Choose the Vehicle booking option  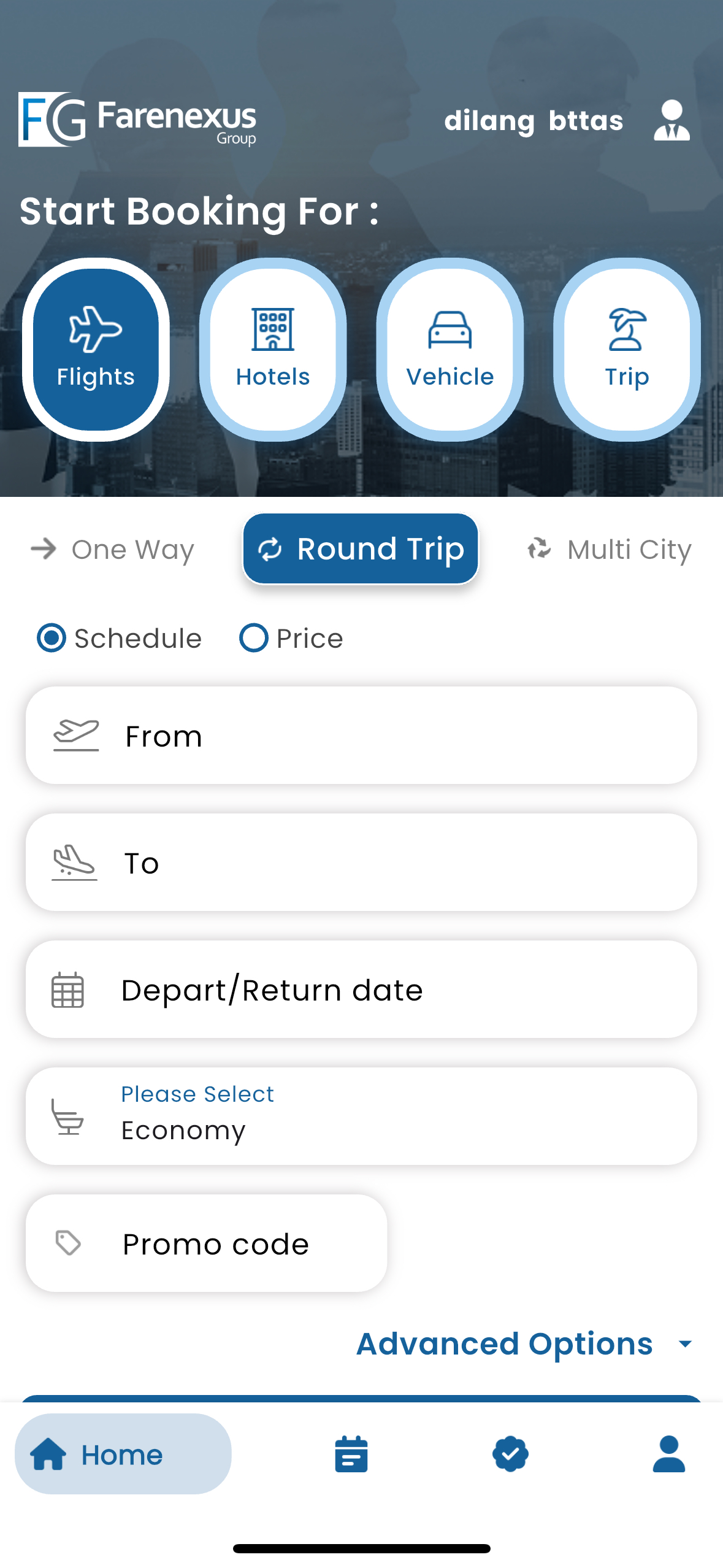450,349
